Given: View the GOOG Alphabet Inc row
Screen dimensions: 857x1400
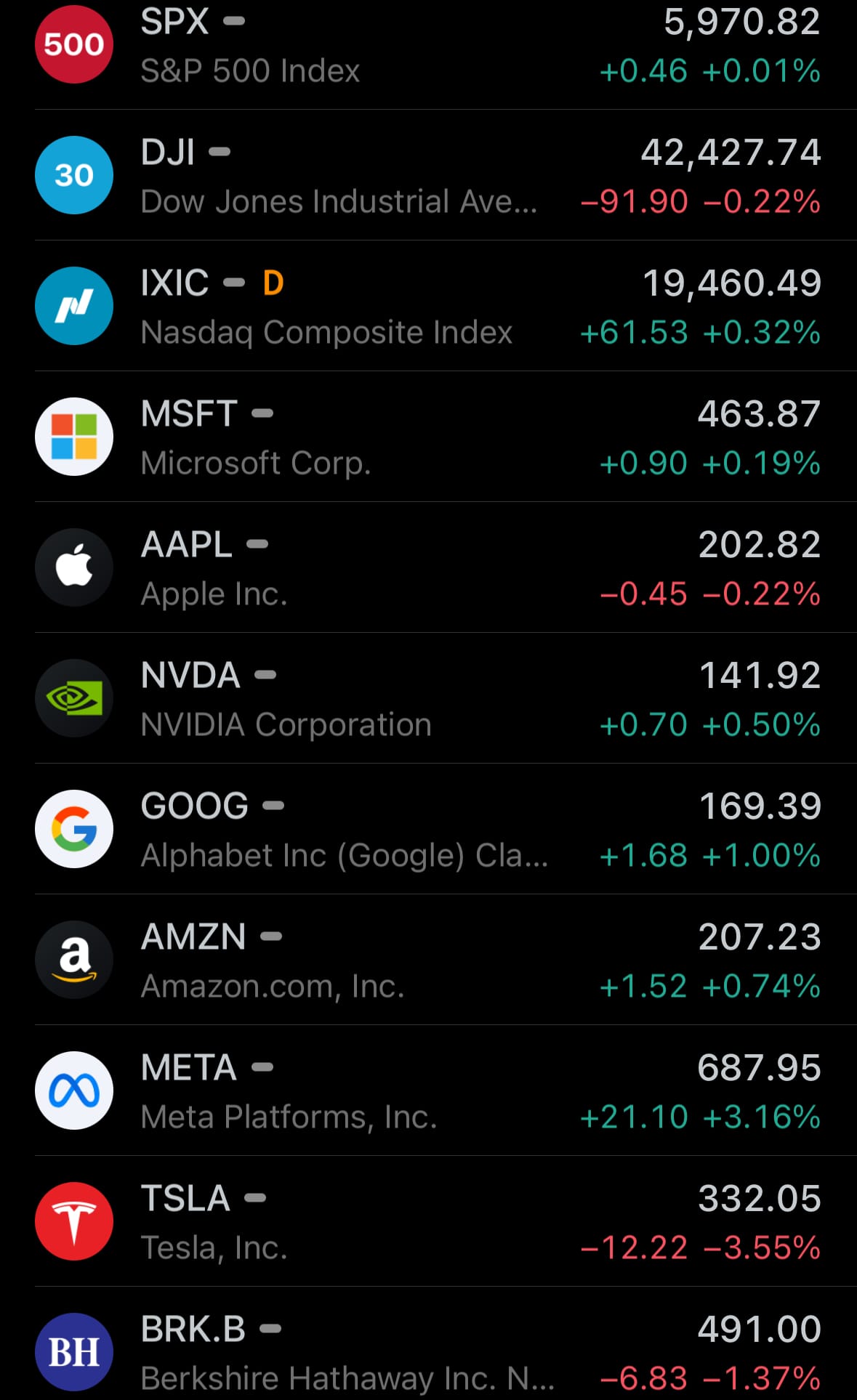Looking at the screenshot, I should tap(428, 829).
